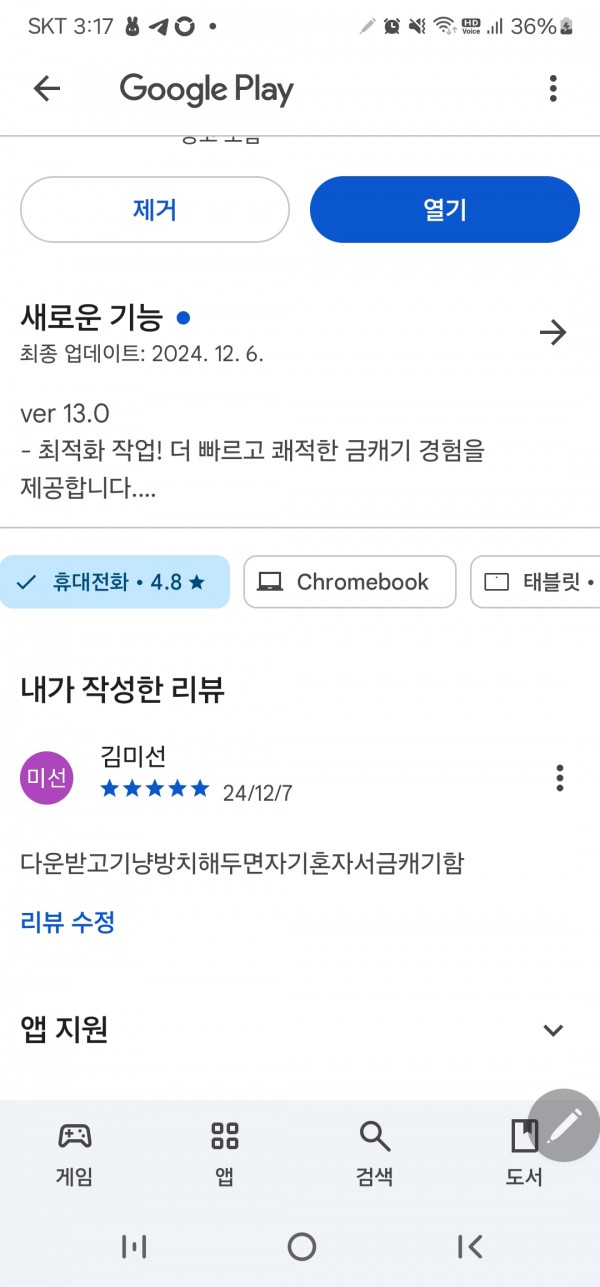600x1287 pixels.
Task: Switch to the 검색 tab
Action: click(375, 1152)
